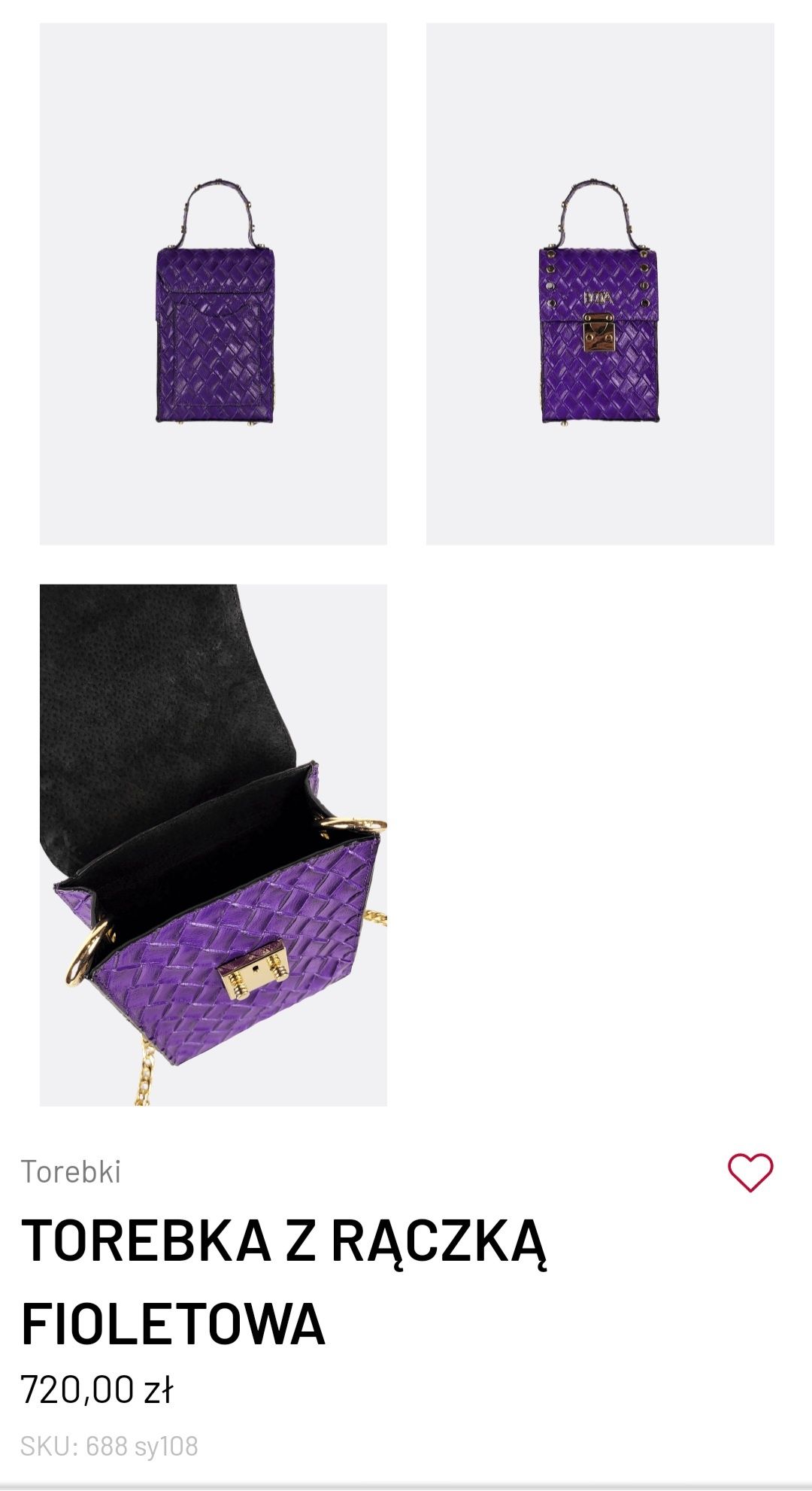Open the front-view photo with gold clasp
Screen dimensions: 812x1491
tap(599, 284)
